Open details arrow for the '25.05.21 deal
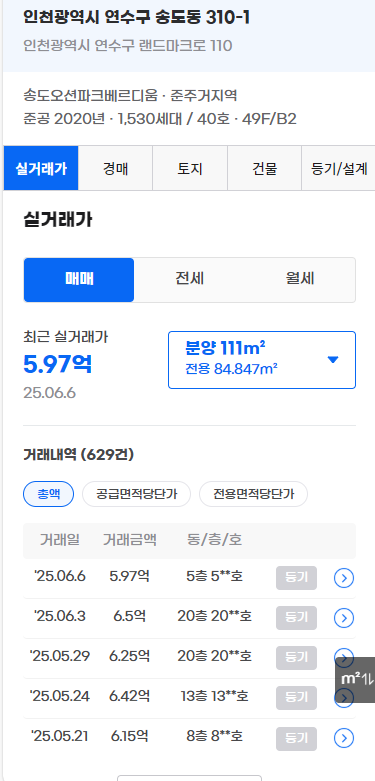Image resolution: width=375 pixels, height=781 pixels. (x=344, y=738)
